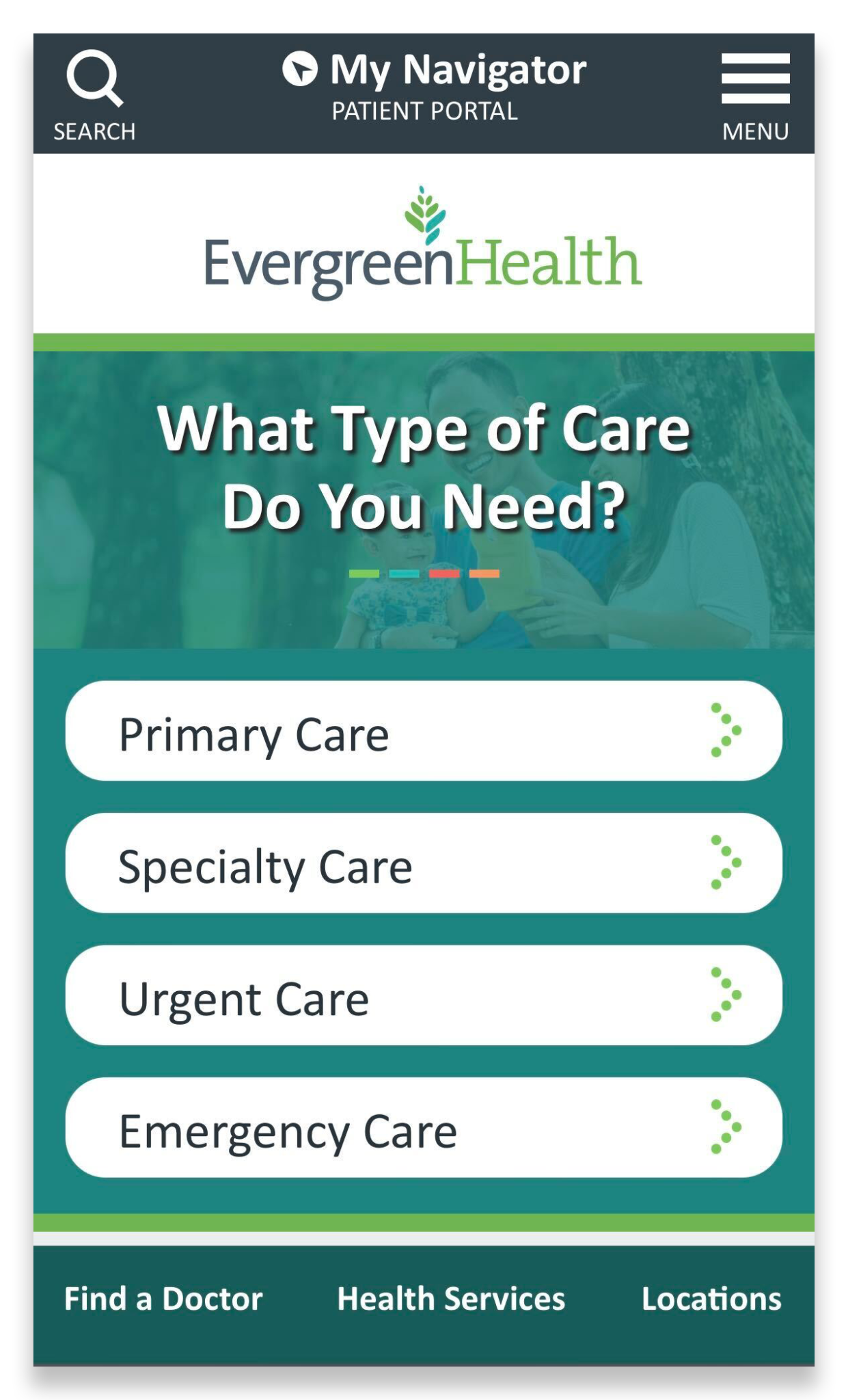Open Health Services
Image resolution: width=848 pixels, height=1400 pixels.
pyautogui.click(x=451, y=1299)
